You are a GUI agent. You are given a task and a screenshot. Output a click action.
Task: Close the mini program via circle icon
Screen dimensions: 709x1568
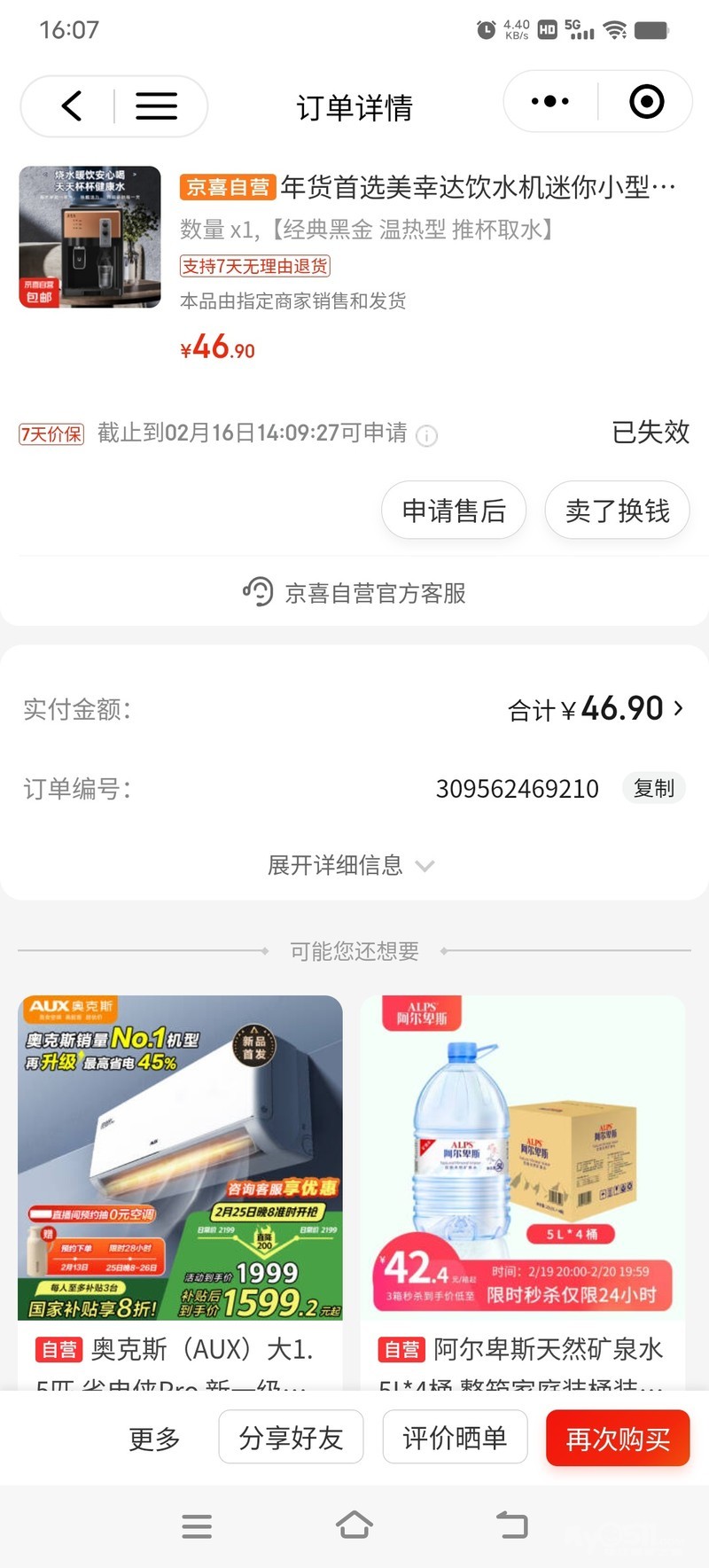pos(646,102)
